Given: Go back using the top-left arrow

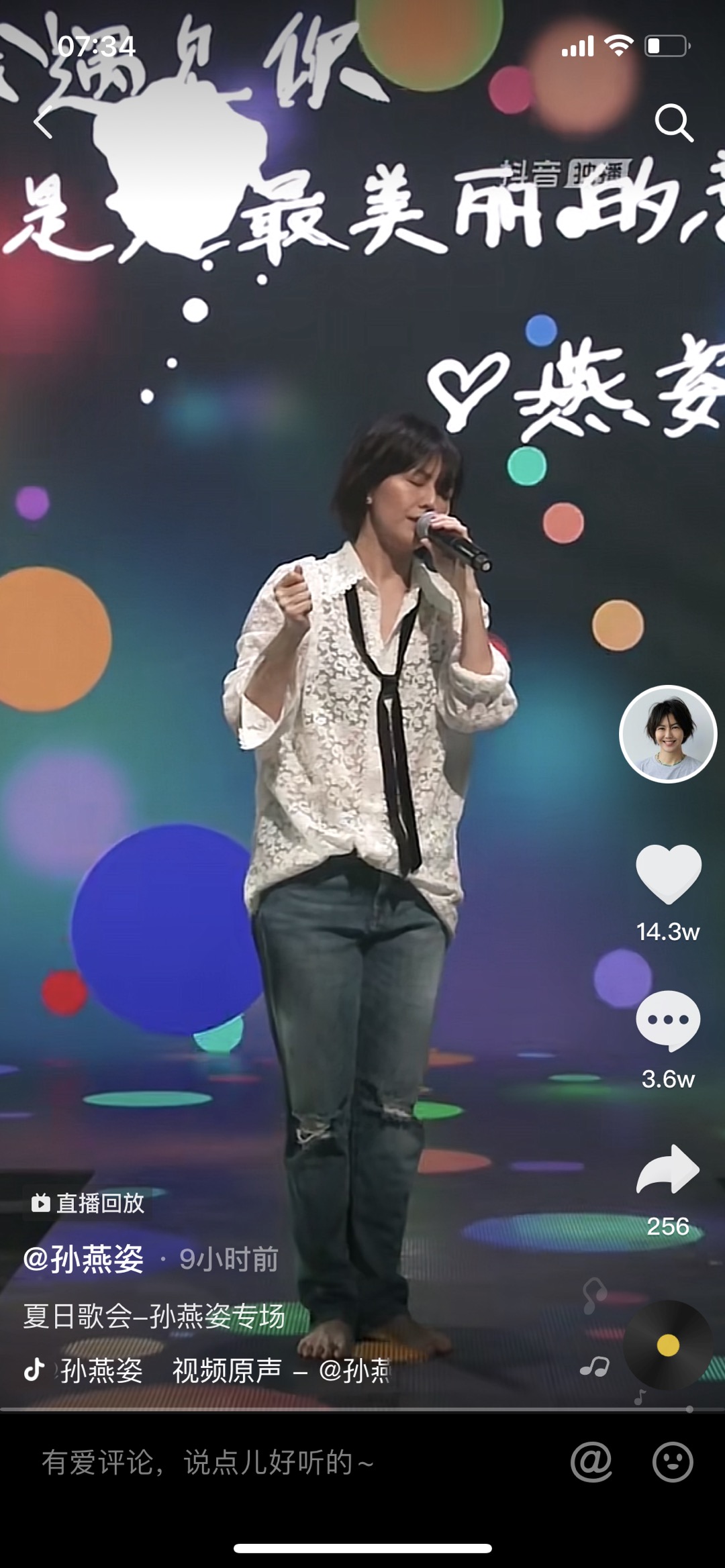Looking at the screenshot, I should (43, 122).
